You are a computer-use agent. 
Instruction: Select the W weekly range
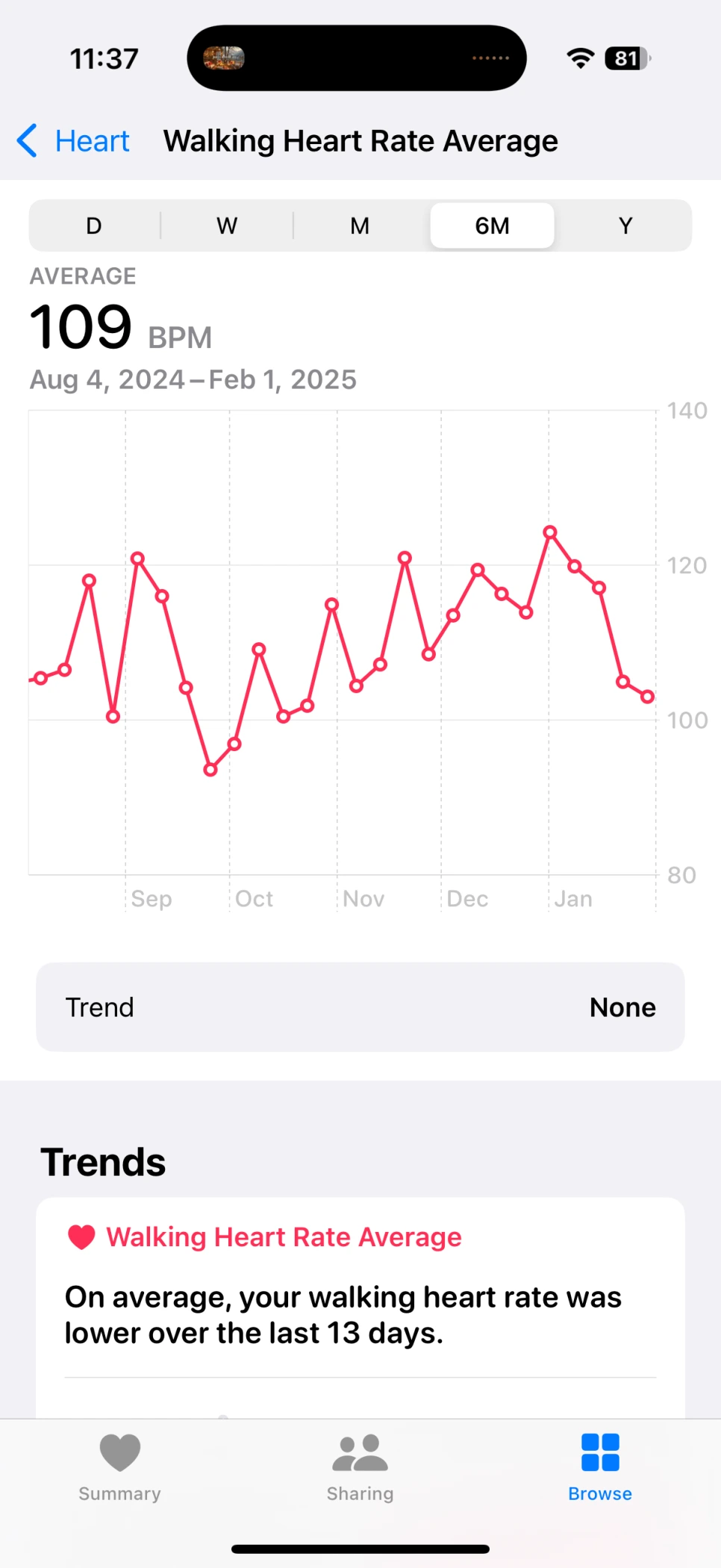click(227, 225)
